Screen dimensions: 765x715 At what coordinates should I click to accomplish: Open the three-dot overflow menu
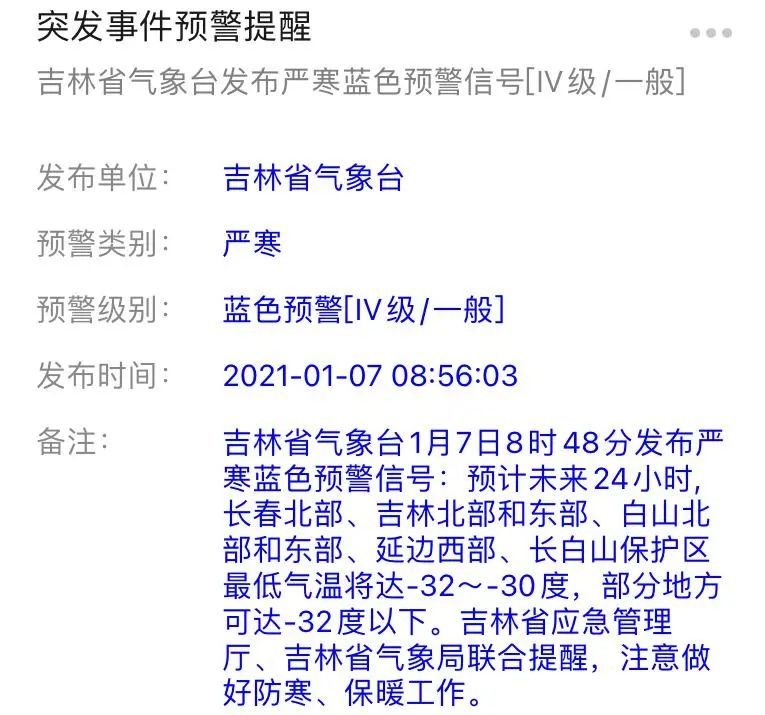pos(711,33)
